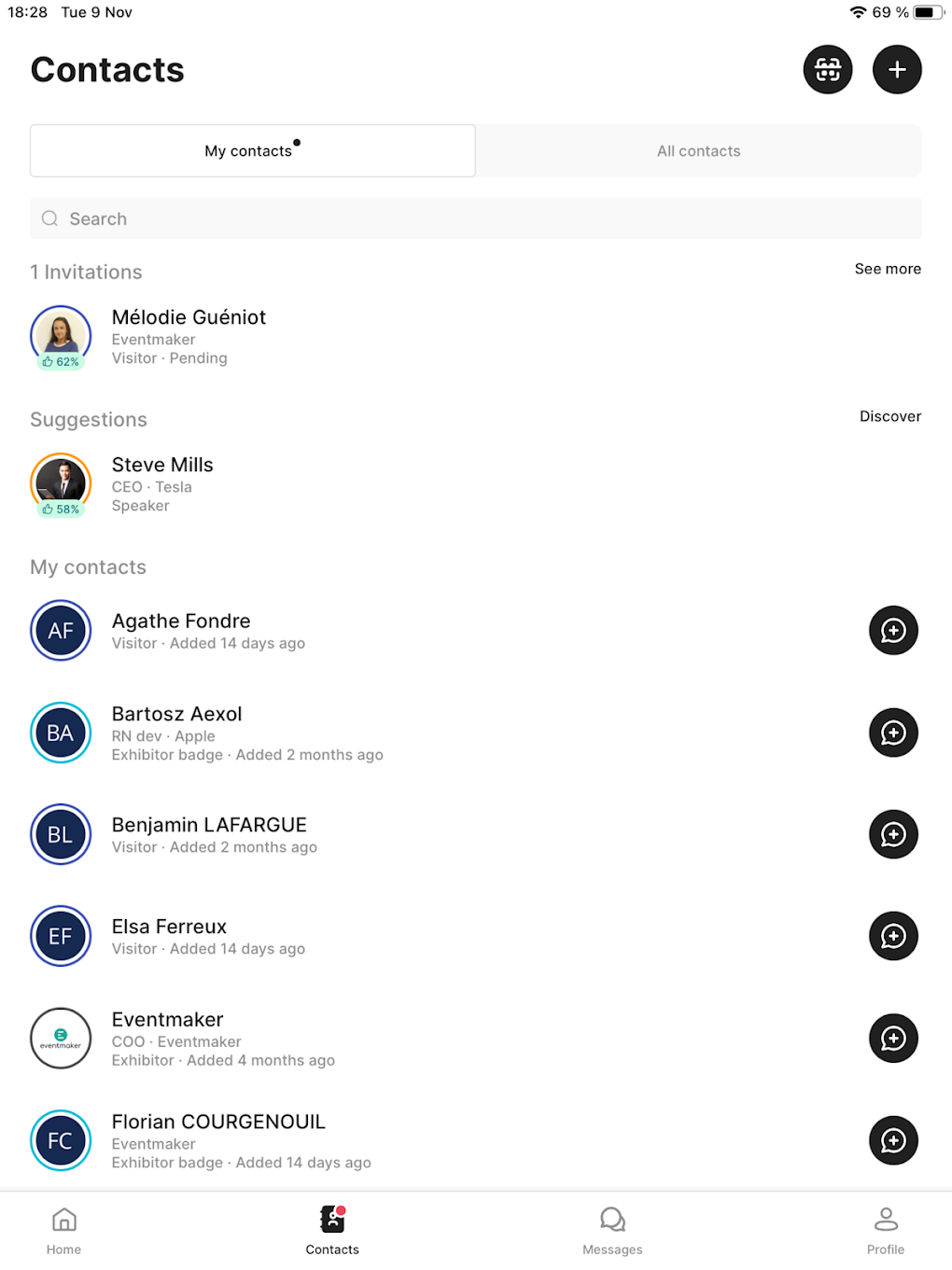952x1270 pixels.
Task: Tap the contacts Search field
Action: click(476, 218)
